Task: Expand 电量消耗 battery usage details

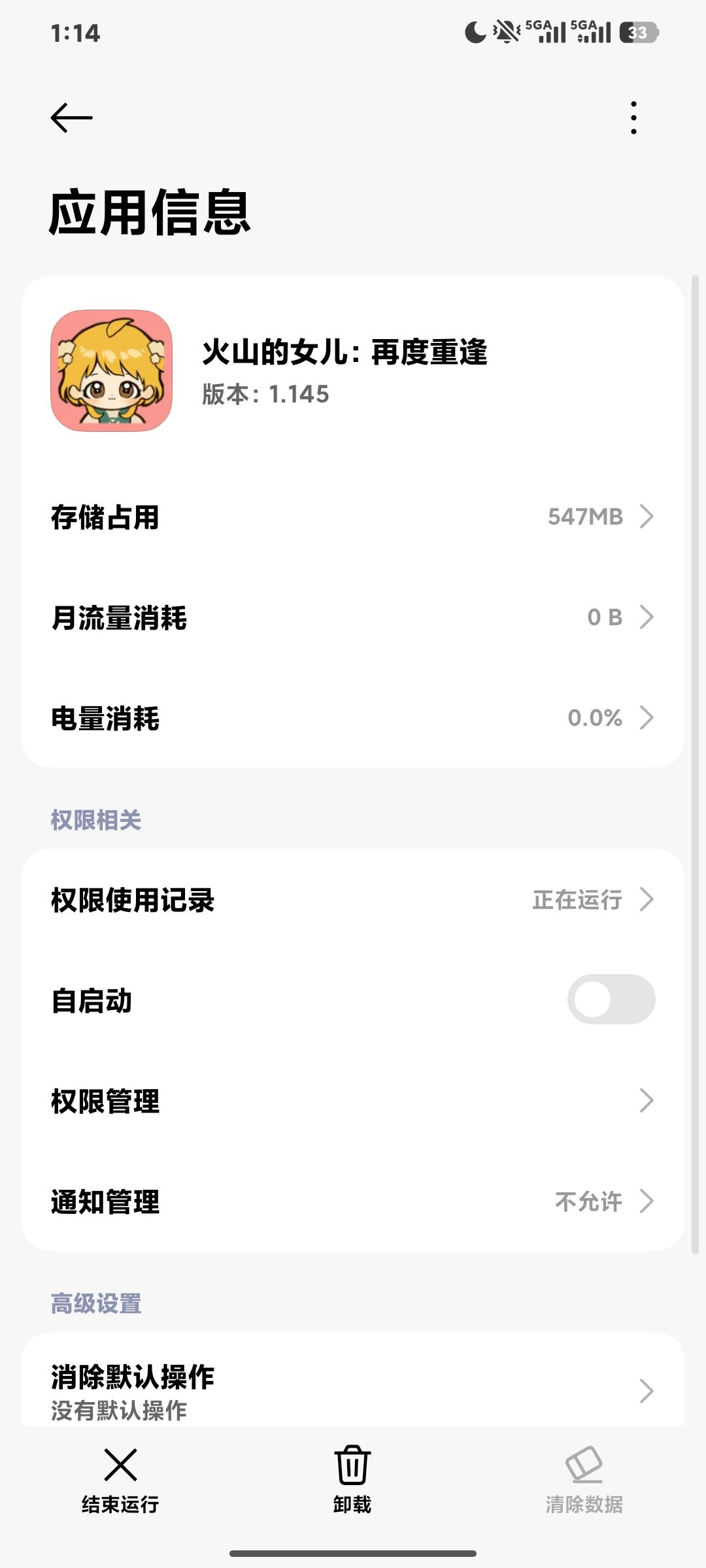Action: point(353,717)
